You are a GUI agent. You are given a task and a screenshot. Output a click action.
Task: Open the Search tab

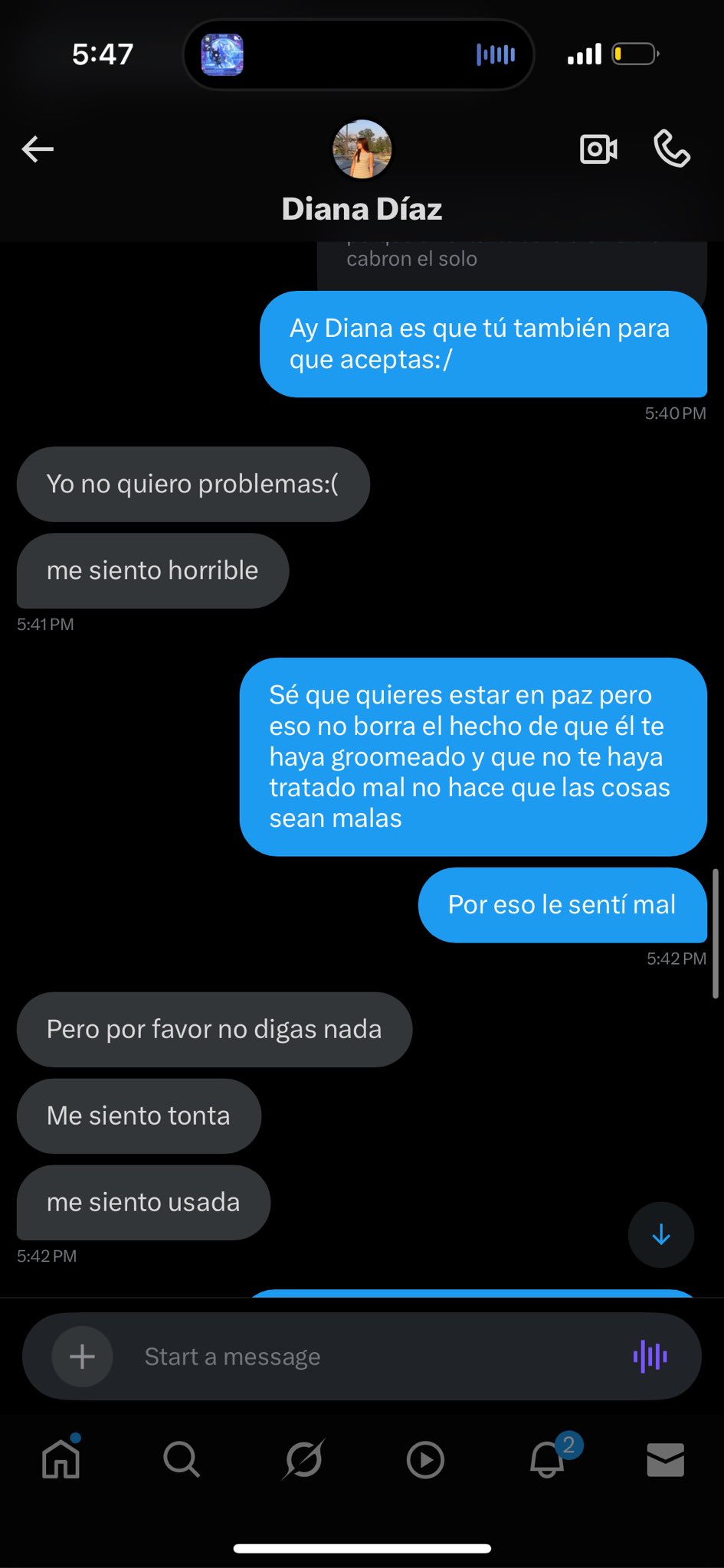(x=182, y=1459)
